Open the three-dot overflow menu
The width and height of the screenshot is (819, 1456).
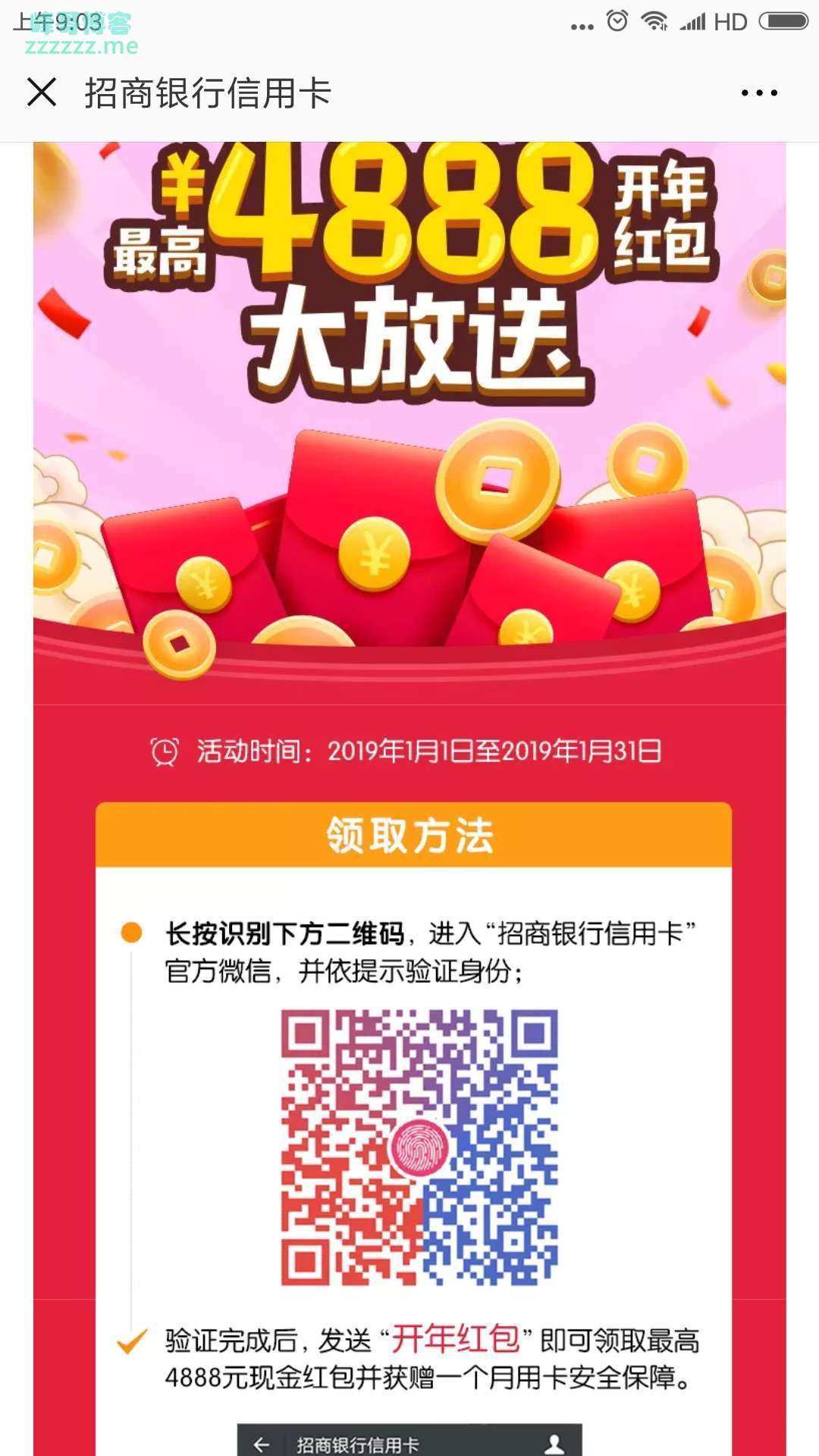(x=759, y=93)
